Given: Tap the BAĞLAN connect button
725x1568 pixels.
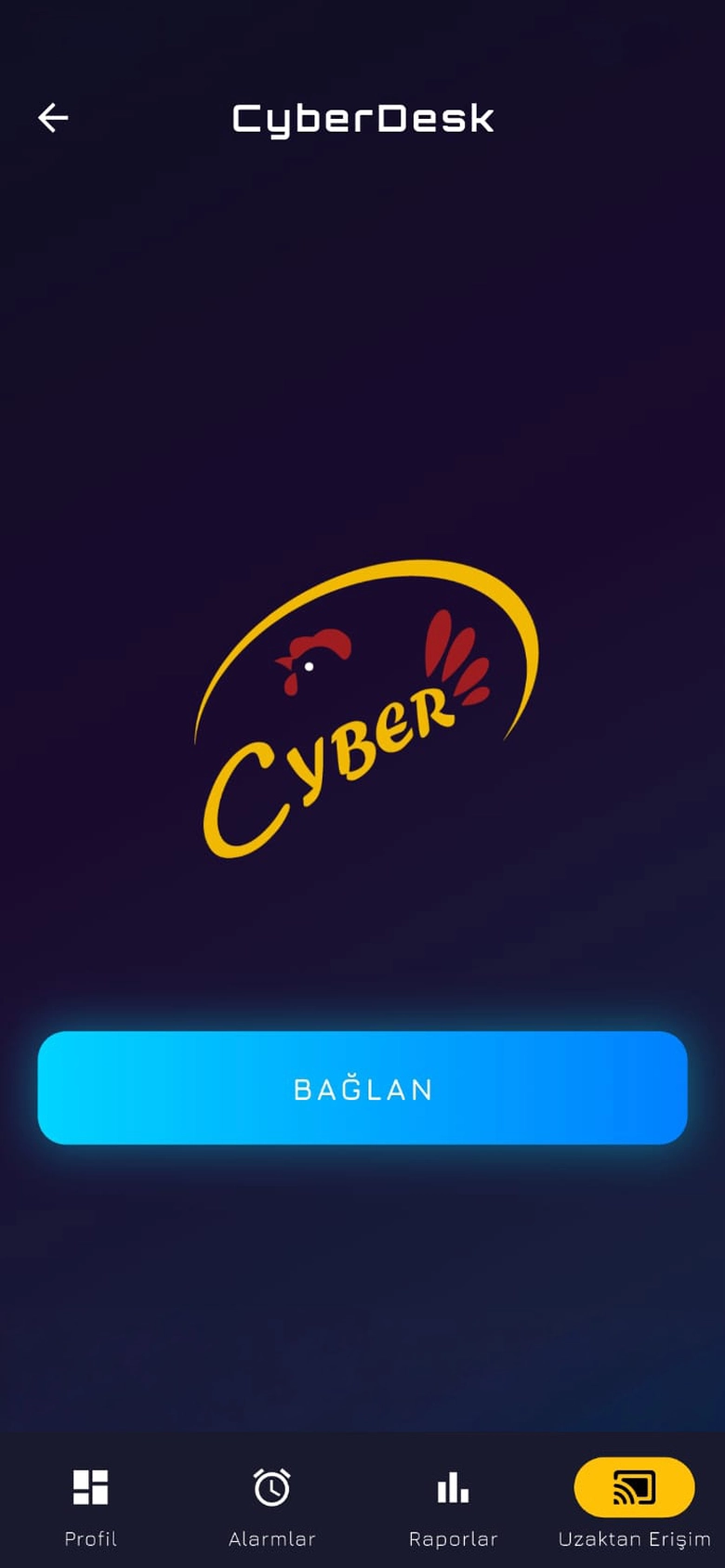Looking at the screenshot, I should pyautogui.click(x=362, y=1088).
